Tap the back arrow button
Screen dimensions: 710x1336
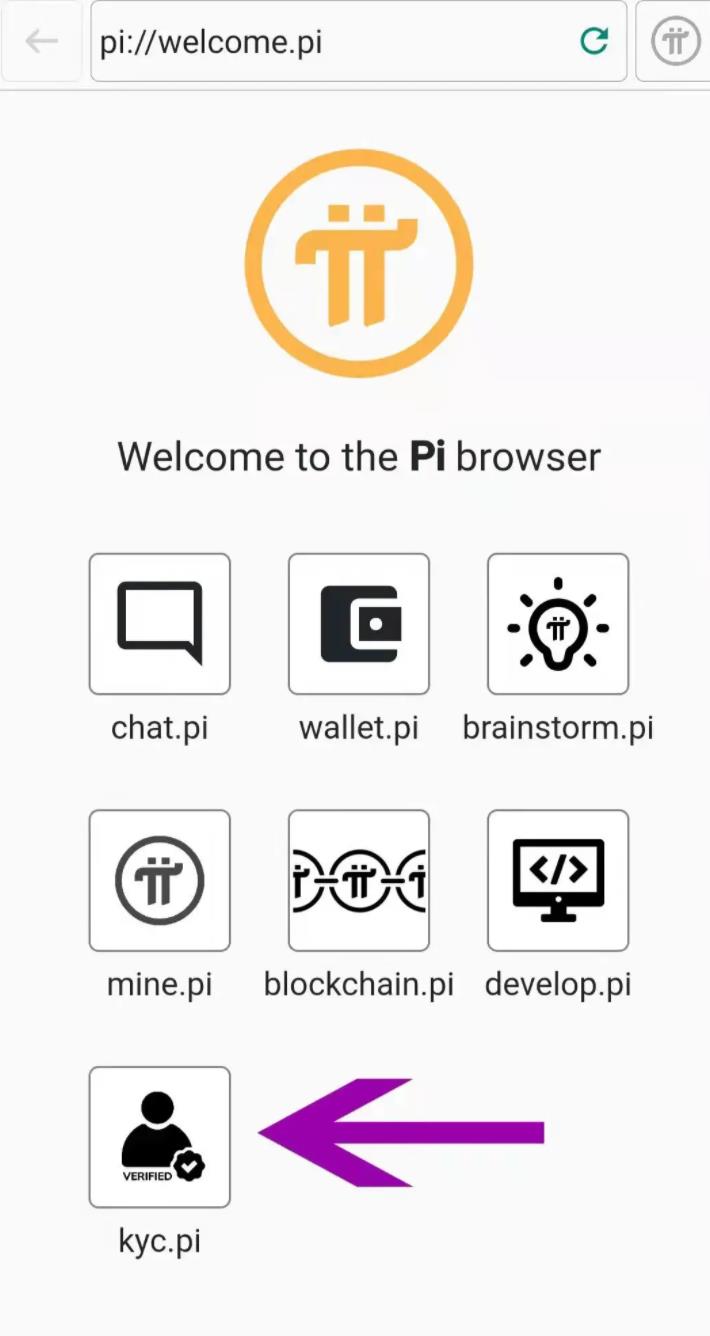pos(42,41)
